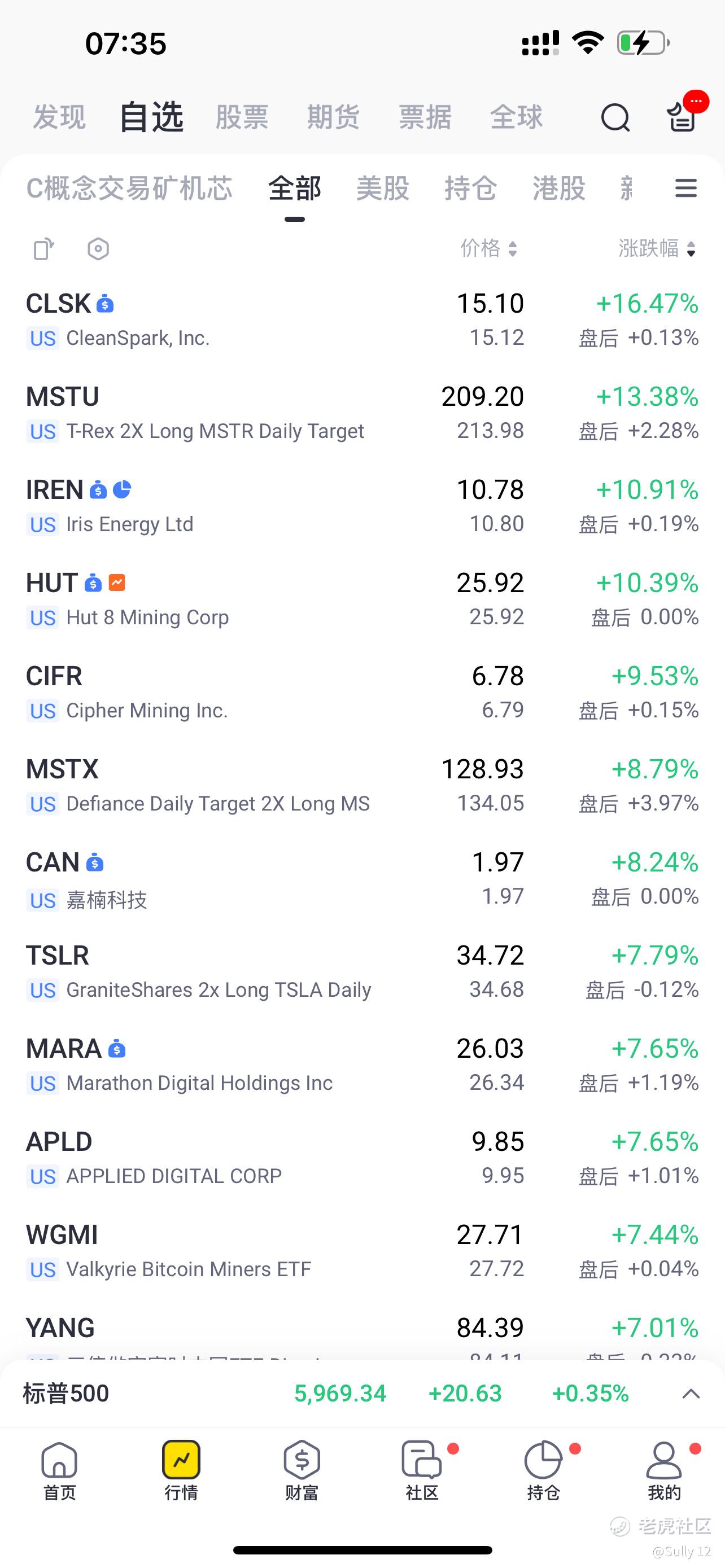
Task: Select the 美股 watchlist group
Action: 383,188
